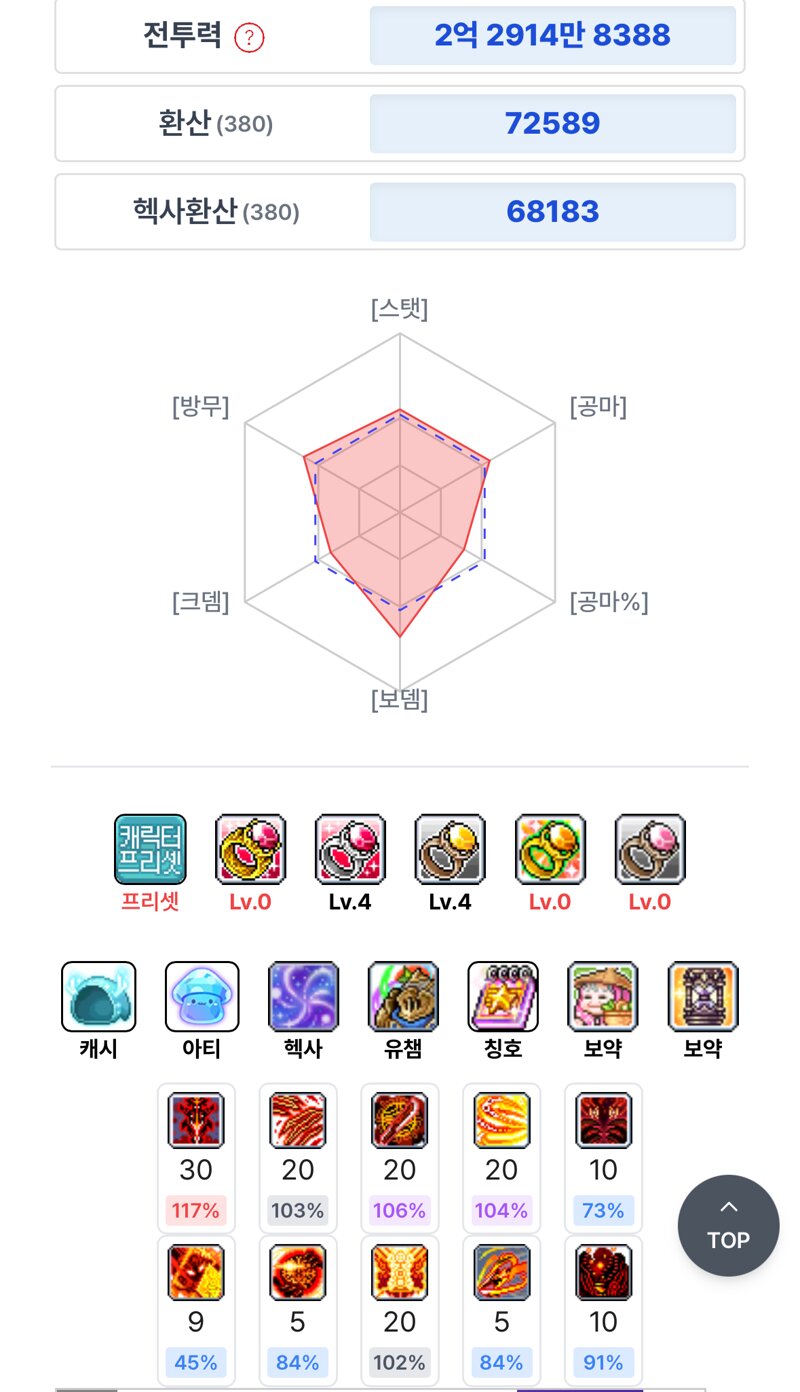800x1392 pixels.
Task: Open the 캐릭터 프리셋 preset icon
Action: click(150, 849)
